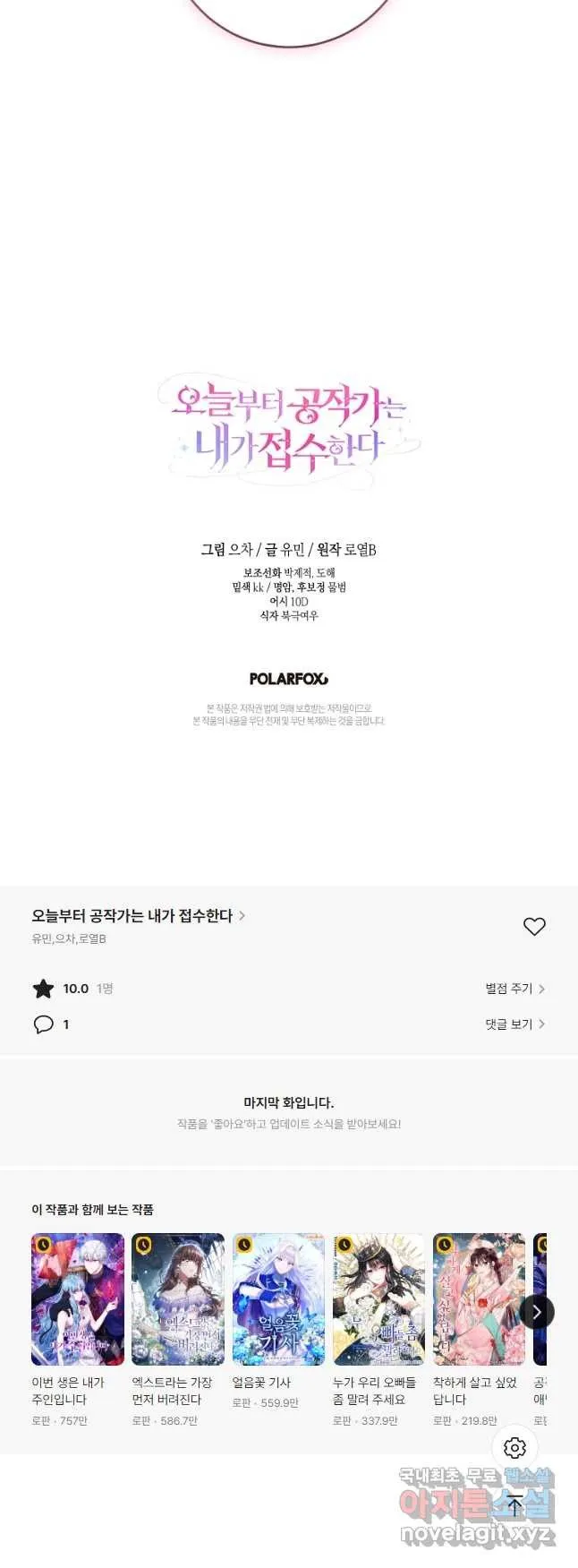Open 댓글 보기 to view comments

(514, 1024)
